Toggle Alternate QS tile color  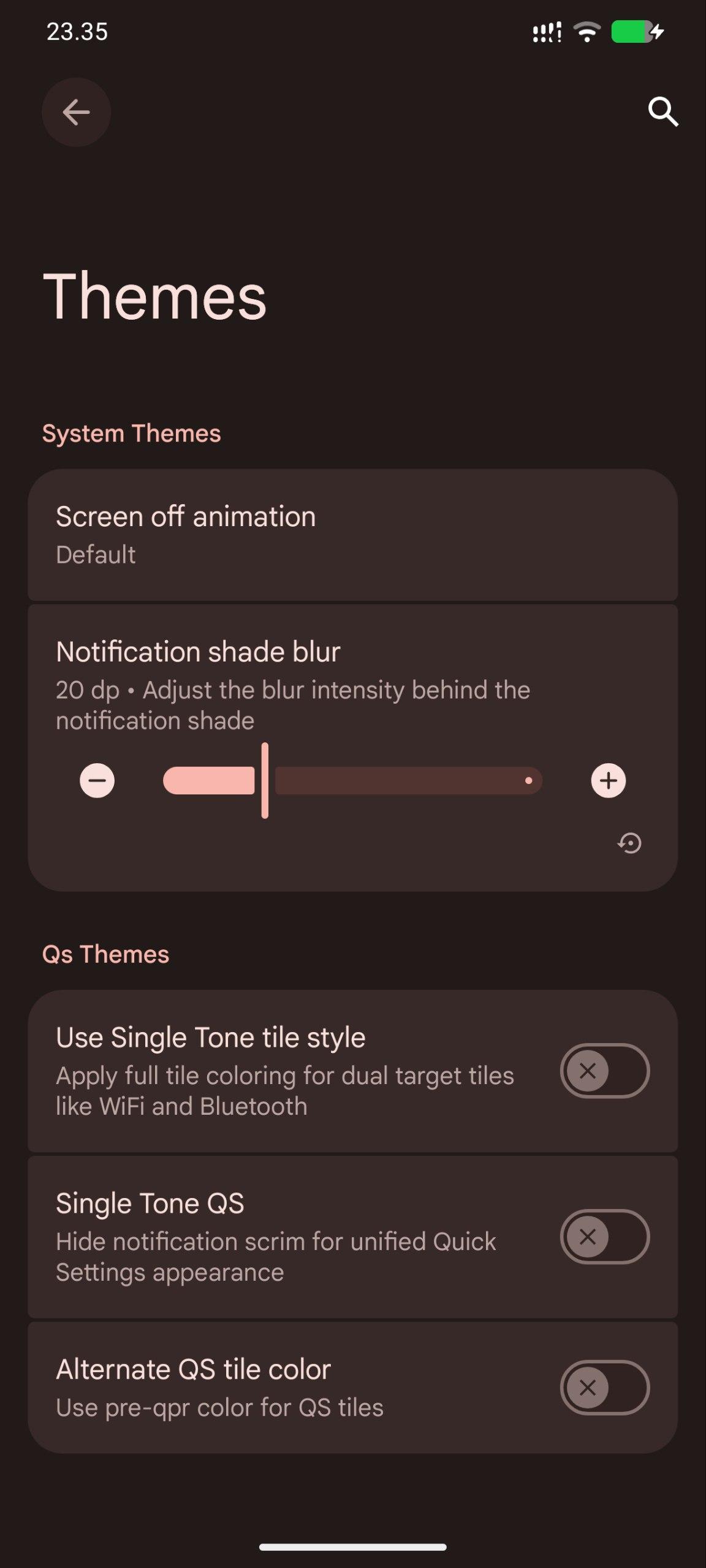pos(604,1387)
